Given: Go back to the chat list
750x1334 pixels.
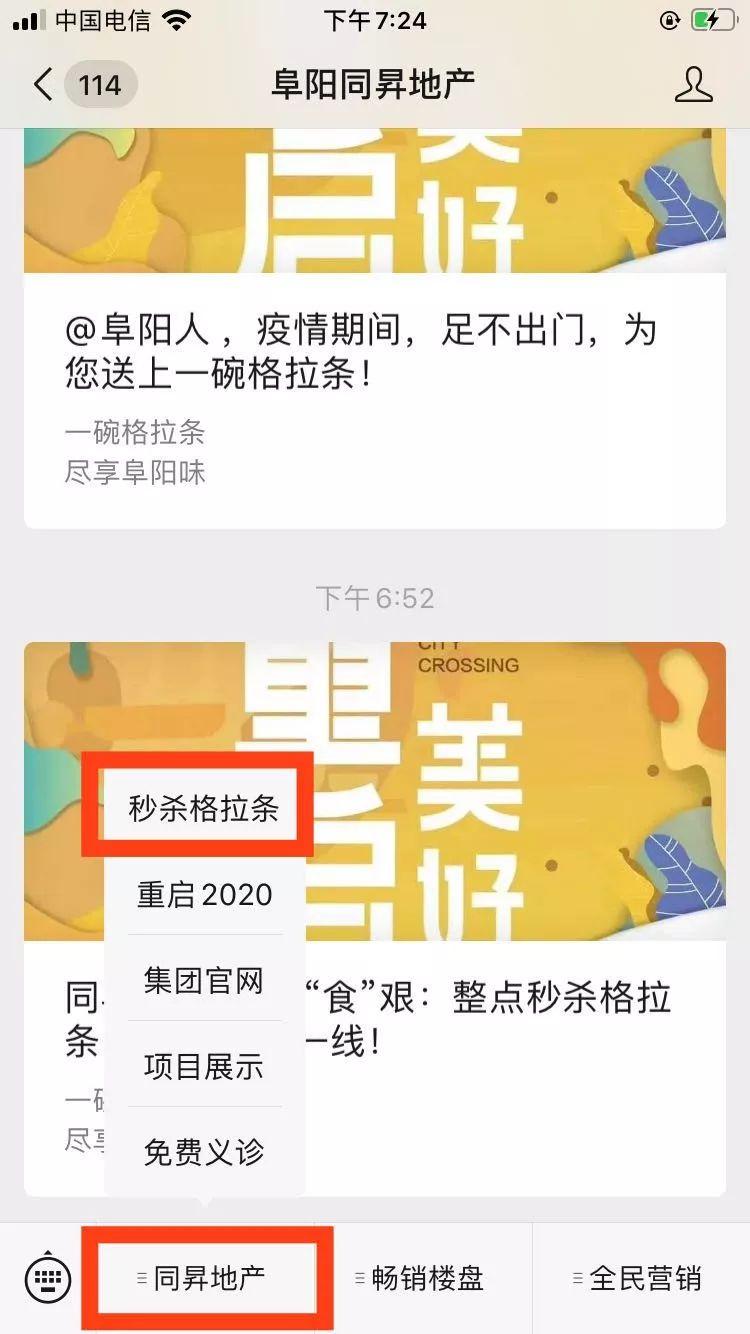Looking at the screenshot, I should click(x=44, y=85).
